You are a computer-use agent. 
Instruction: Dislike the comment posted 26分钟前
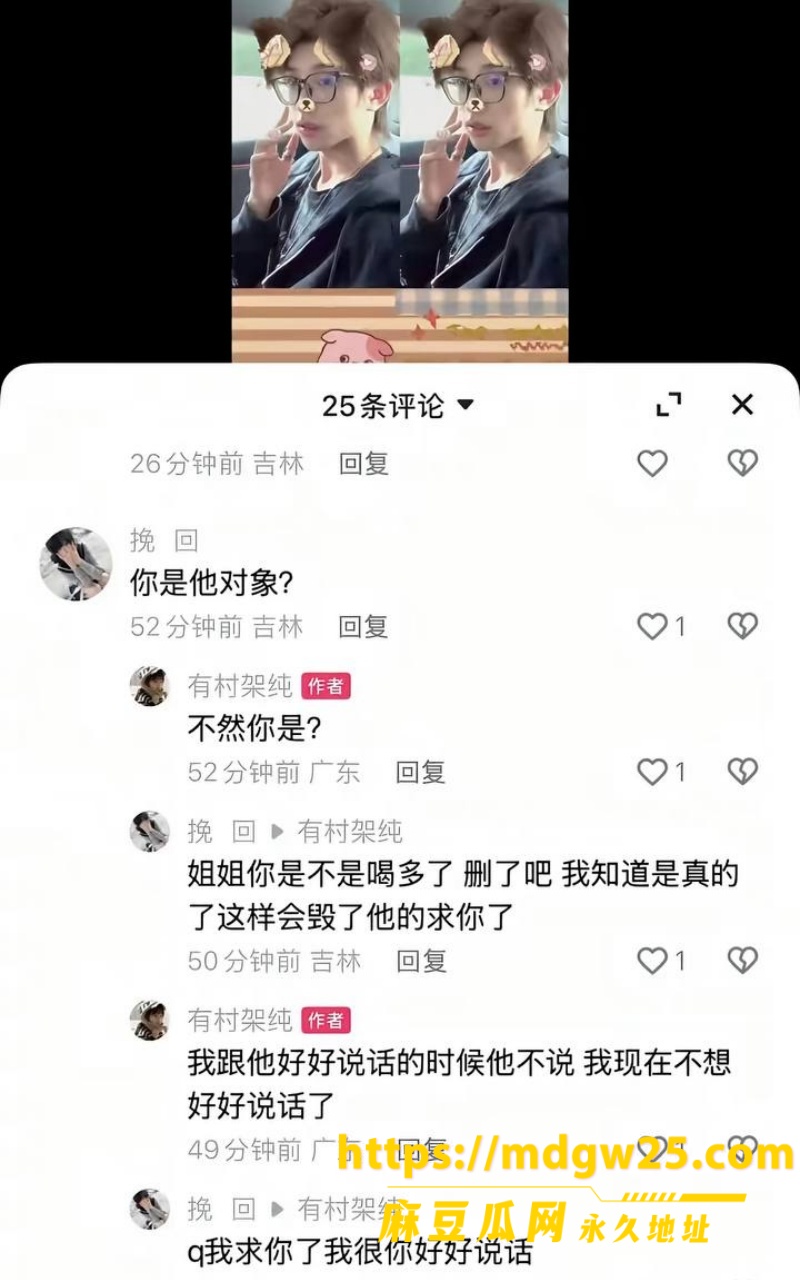742,463
